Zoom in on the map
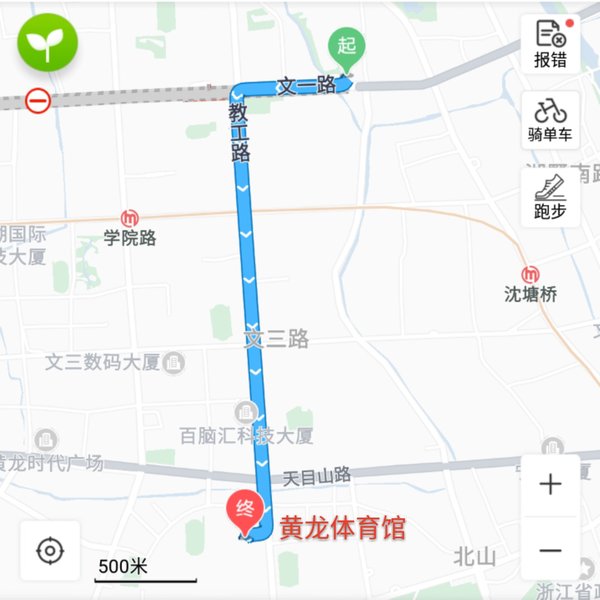600x600 pixels. [550, 485]
